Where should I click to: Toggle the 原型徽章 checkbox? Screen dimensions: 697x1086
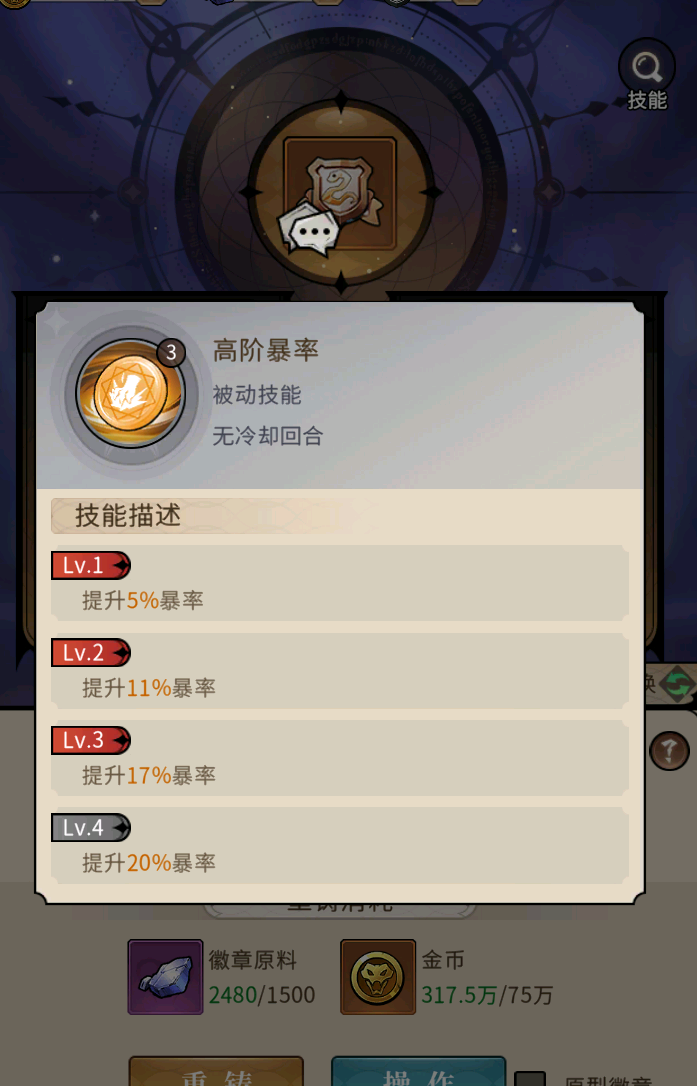click(x=530, y=1079)
